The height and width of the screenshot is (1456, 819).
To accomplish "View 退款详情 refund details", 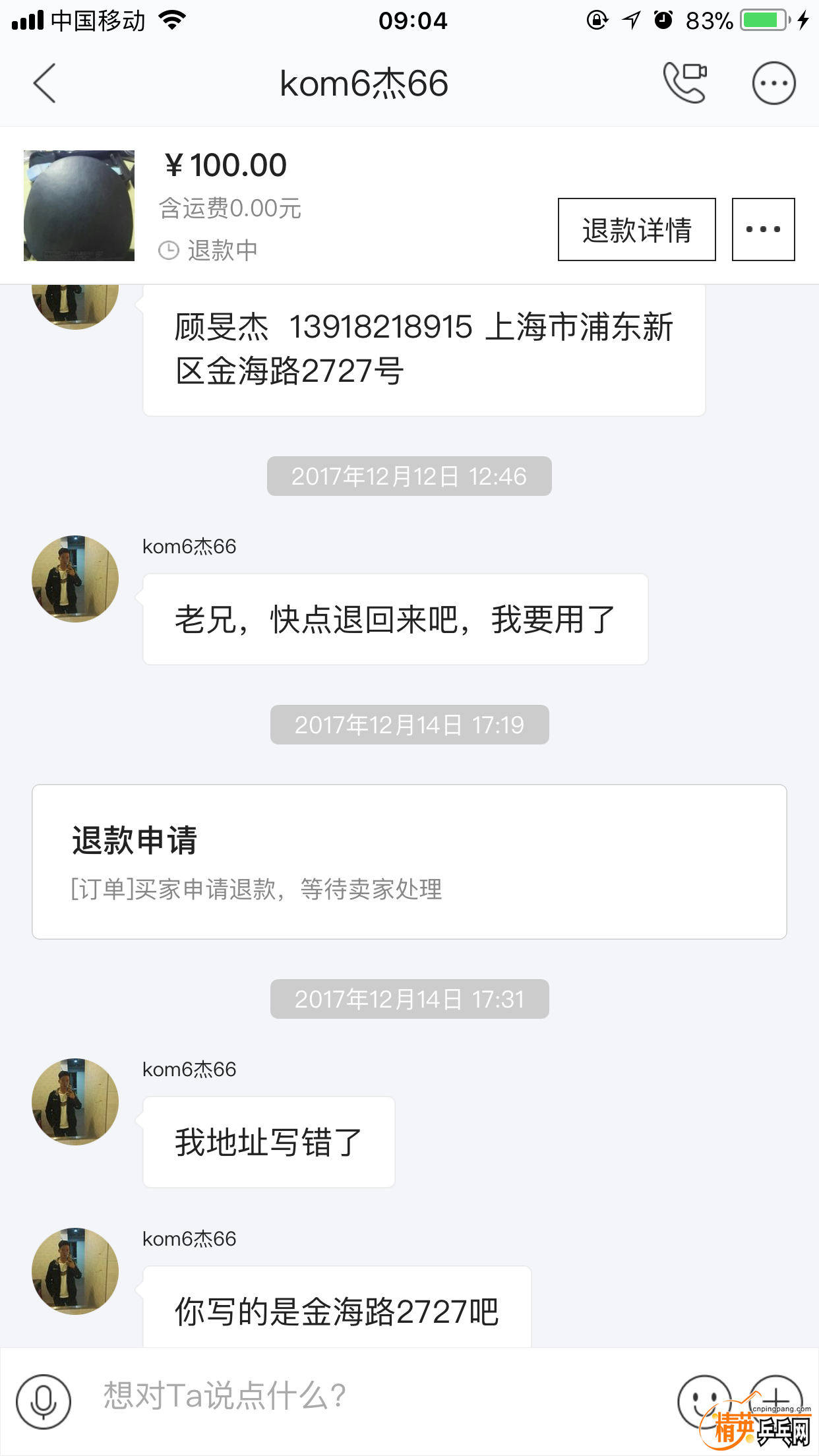I will point(636,229).
